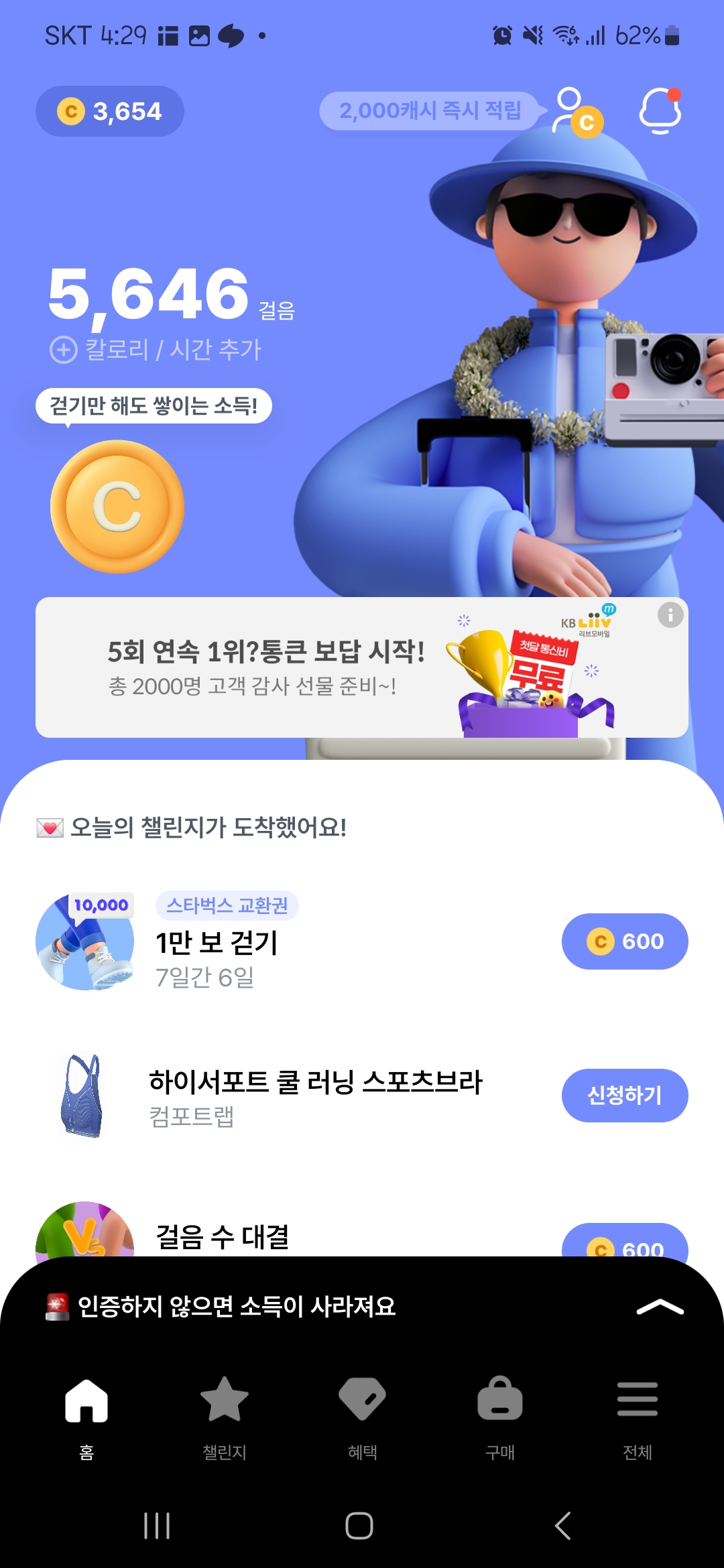The width and height of the screenshot is (724, 1568).
Task: Expand the 인증하지 않으면 소득이 사라져요 panel
Action: [x=660, y=1307]
